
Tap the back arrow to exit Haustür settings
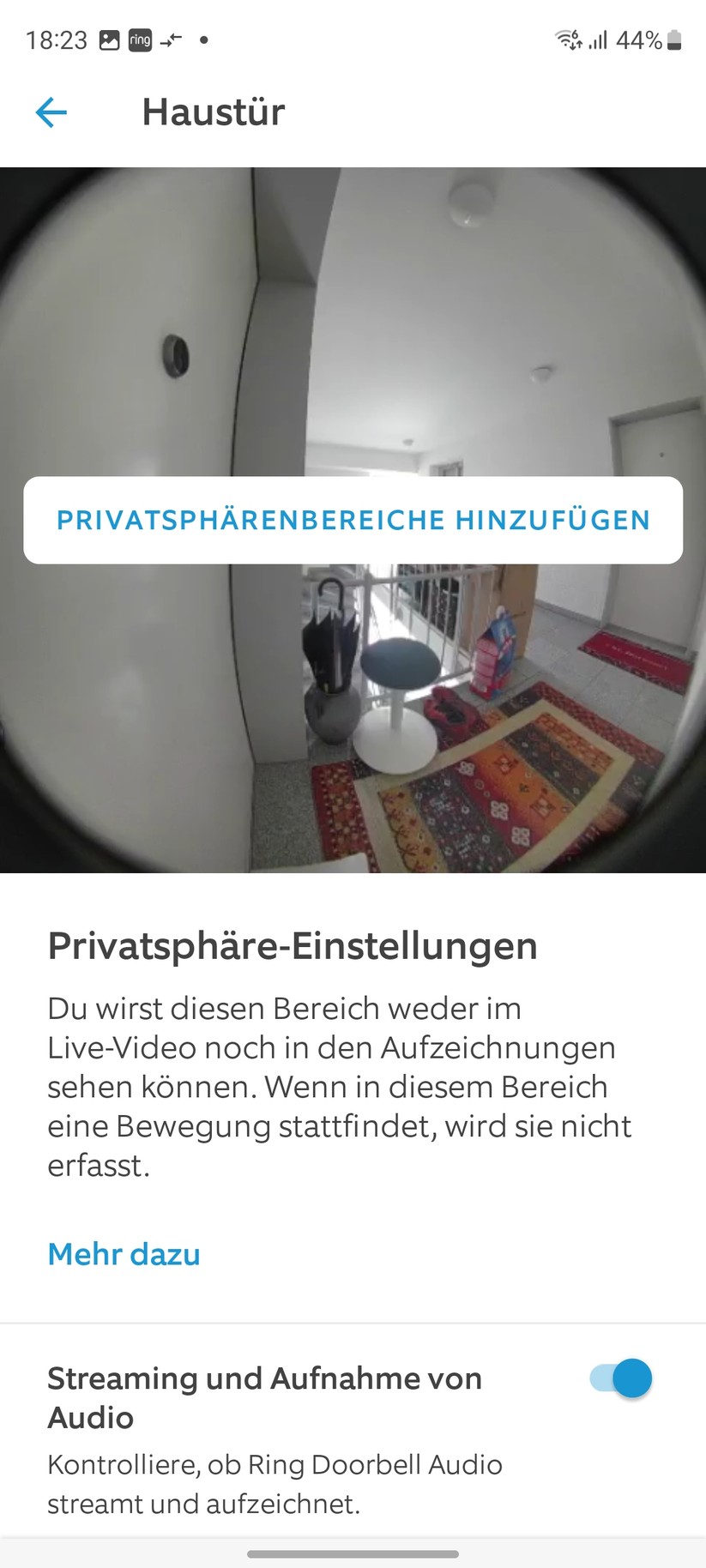[x=51, y=112]
